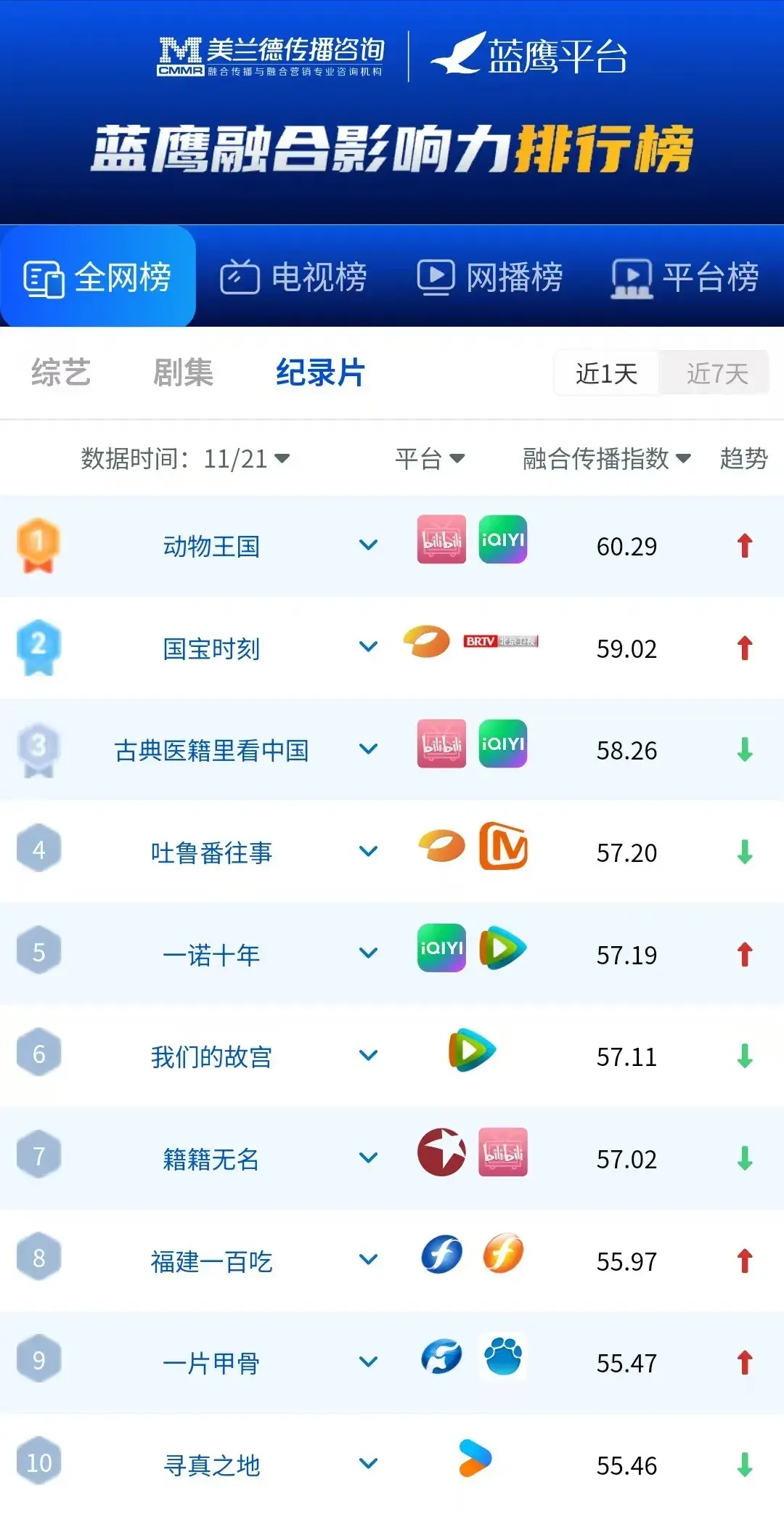Expand the 福建一百吃 entry

(369, 1260)
